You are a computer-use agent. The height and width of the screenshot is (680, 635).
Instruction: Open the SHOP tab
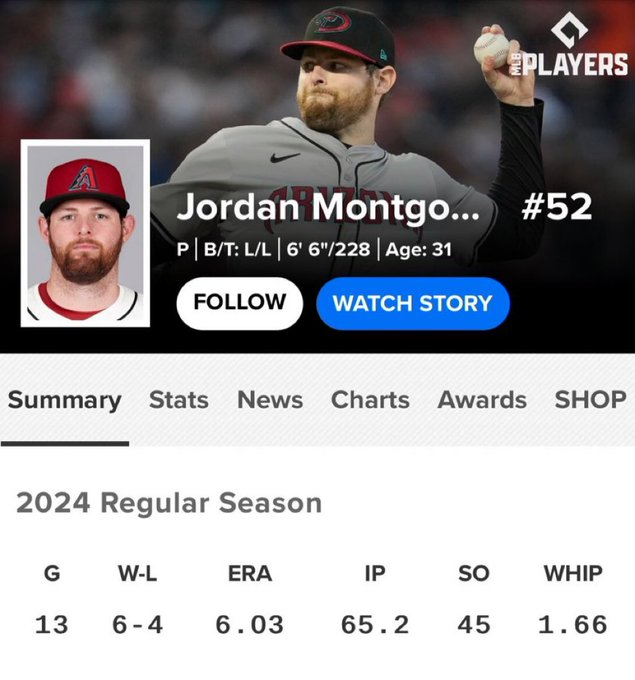[590, 400]
